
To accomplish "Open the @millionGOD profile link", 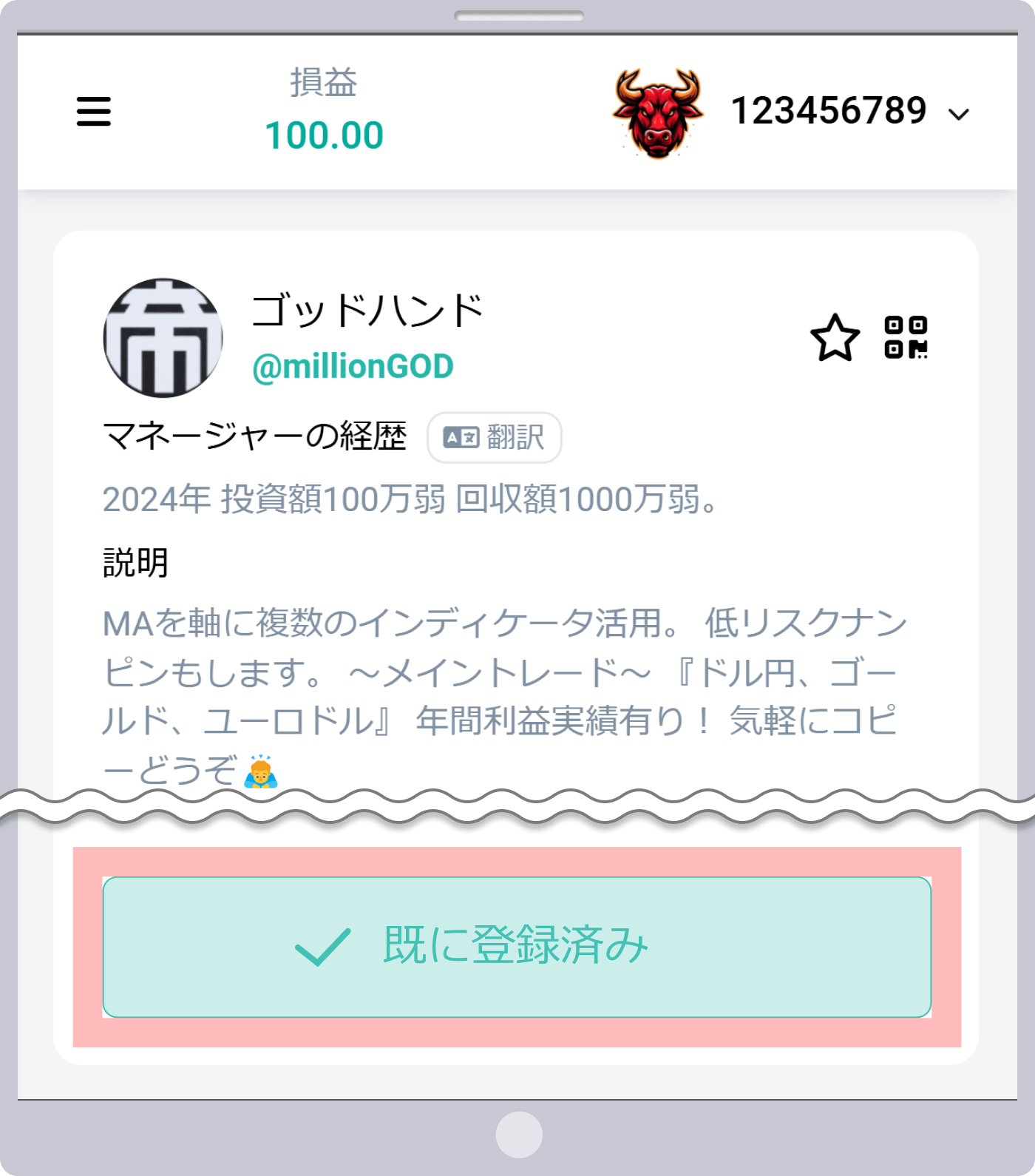I will (351, 365).
